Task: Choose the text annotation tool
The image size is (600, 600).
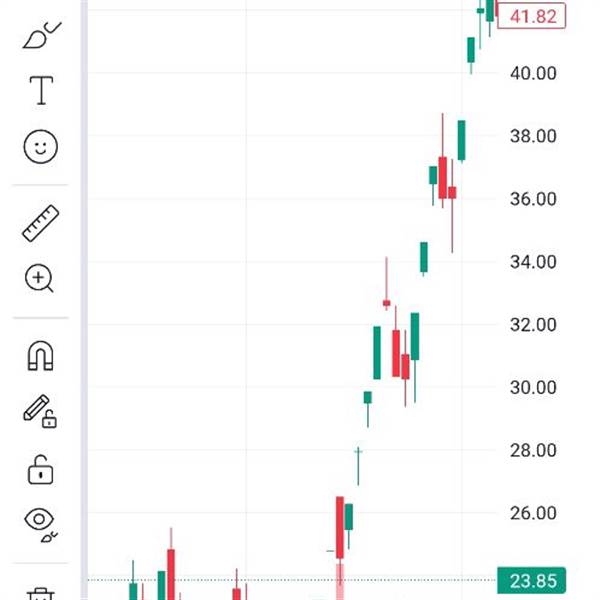Action: pos(41,90)
